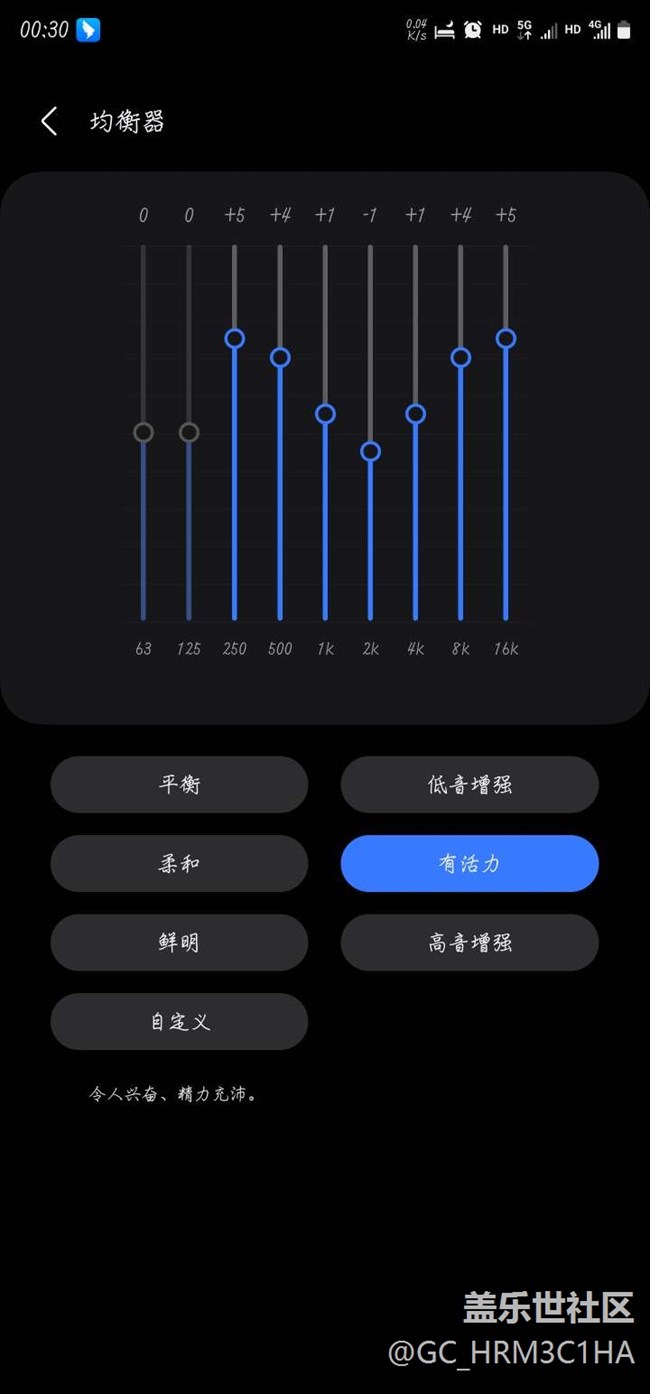The height and width of the screenshot is (1394, 650).
Task: Select the 平衡 preset
Action: coord(179,784)
